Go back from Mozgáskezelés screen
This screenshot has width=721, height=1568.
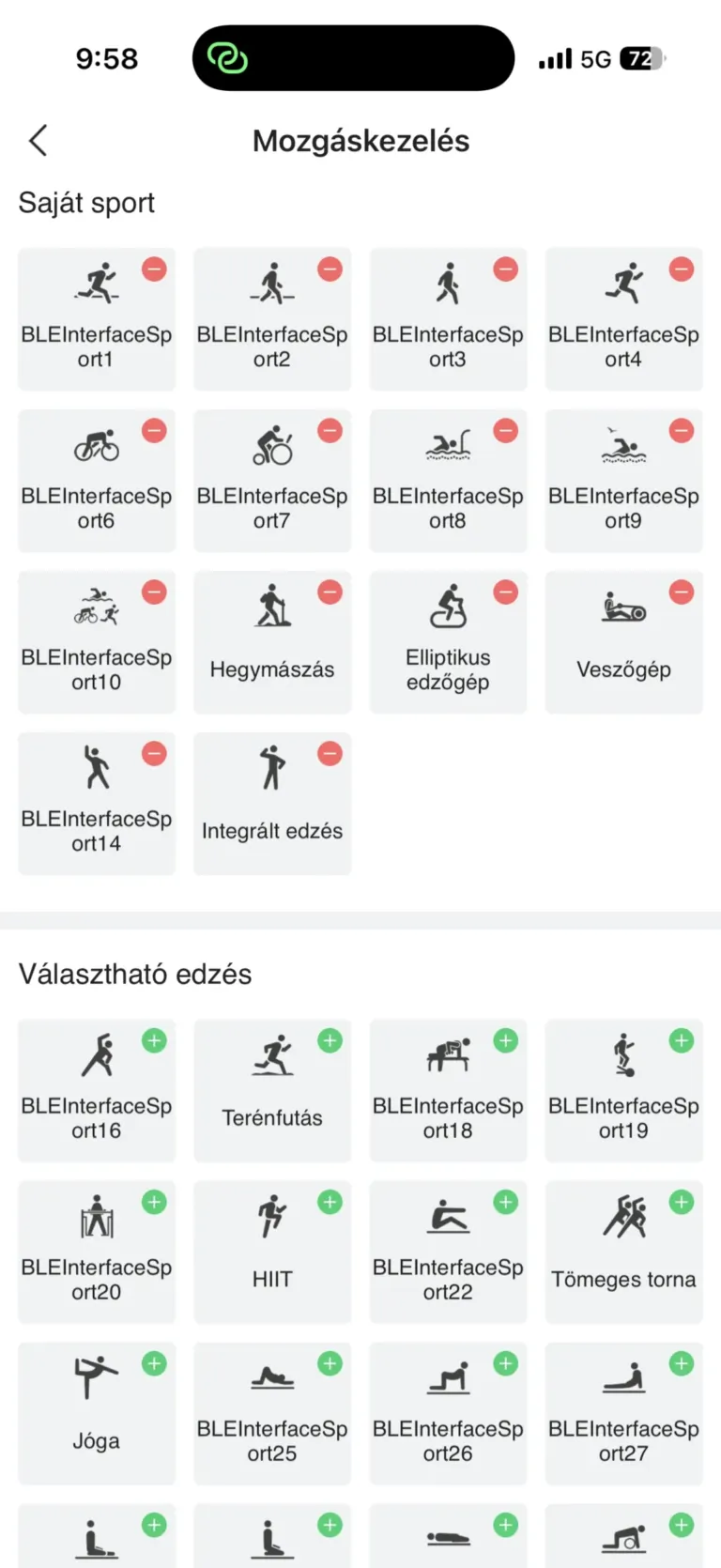click(x=38, y=141)
